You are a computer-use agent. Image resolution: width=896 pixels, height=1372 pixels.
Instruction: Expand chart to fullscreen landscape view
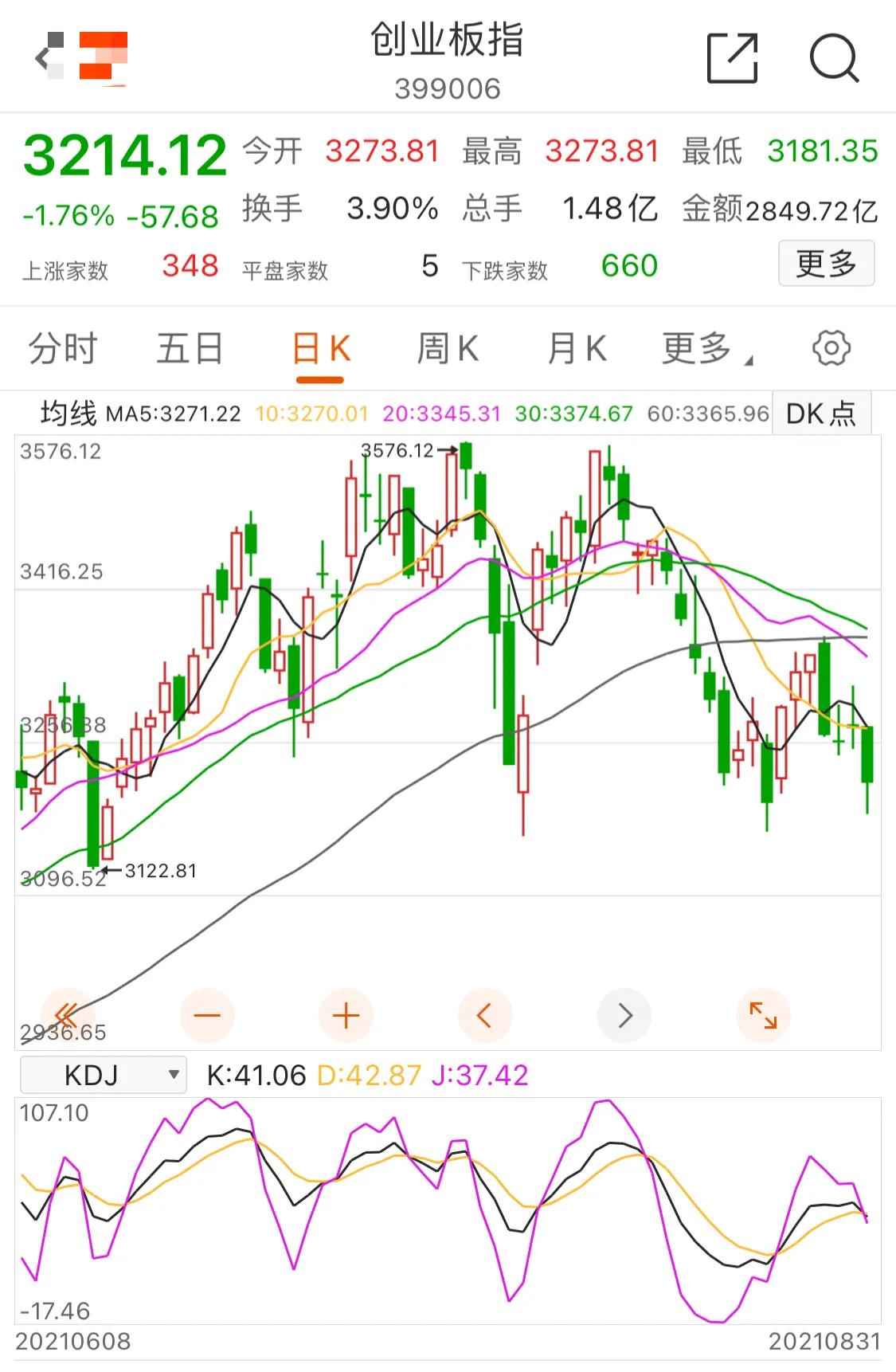762,1015
